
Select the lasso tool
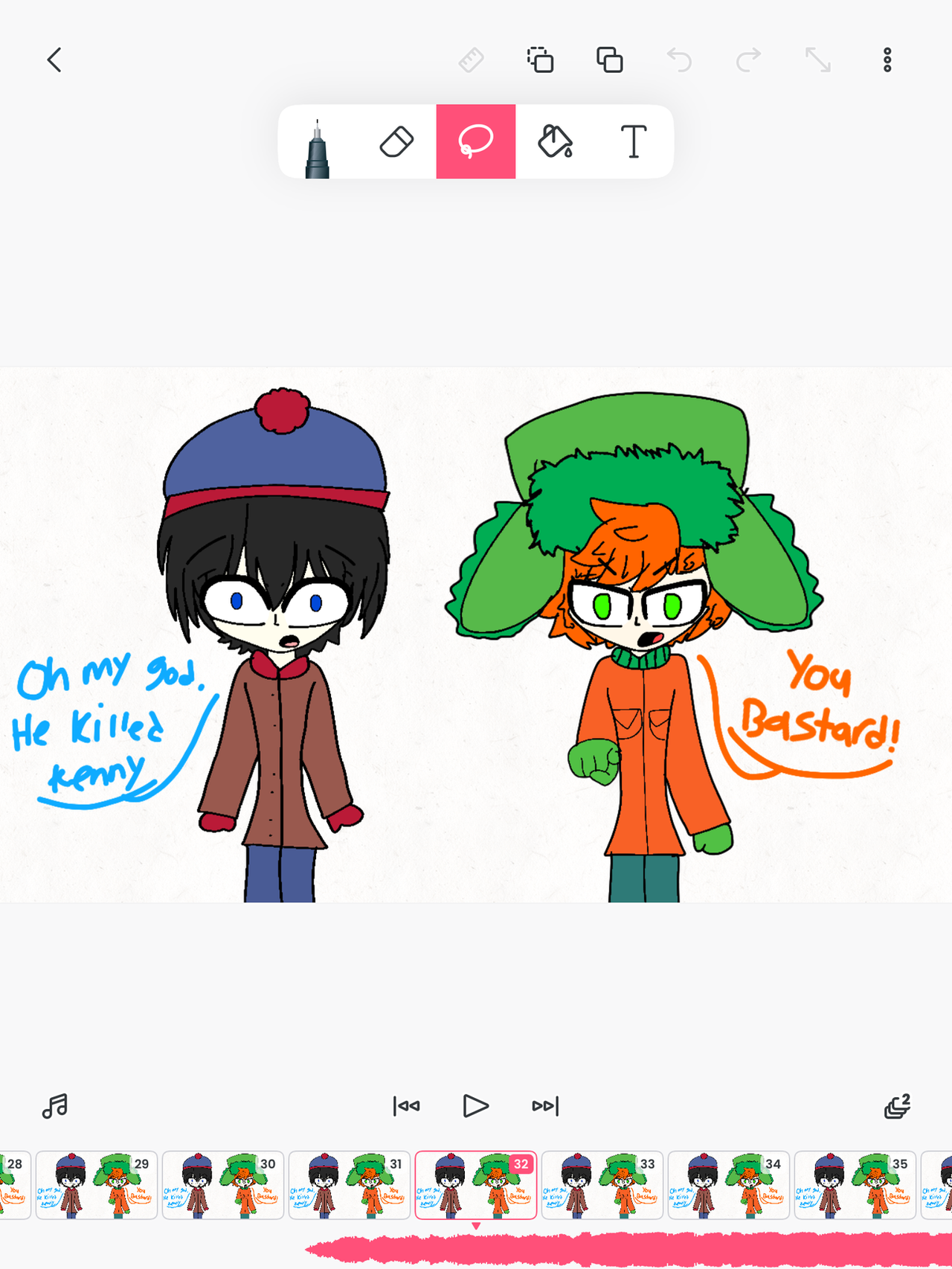pyautogui.click(x=476, y=142)
